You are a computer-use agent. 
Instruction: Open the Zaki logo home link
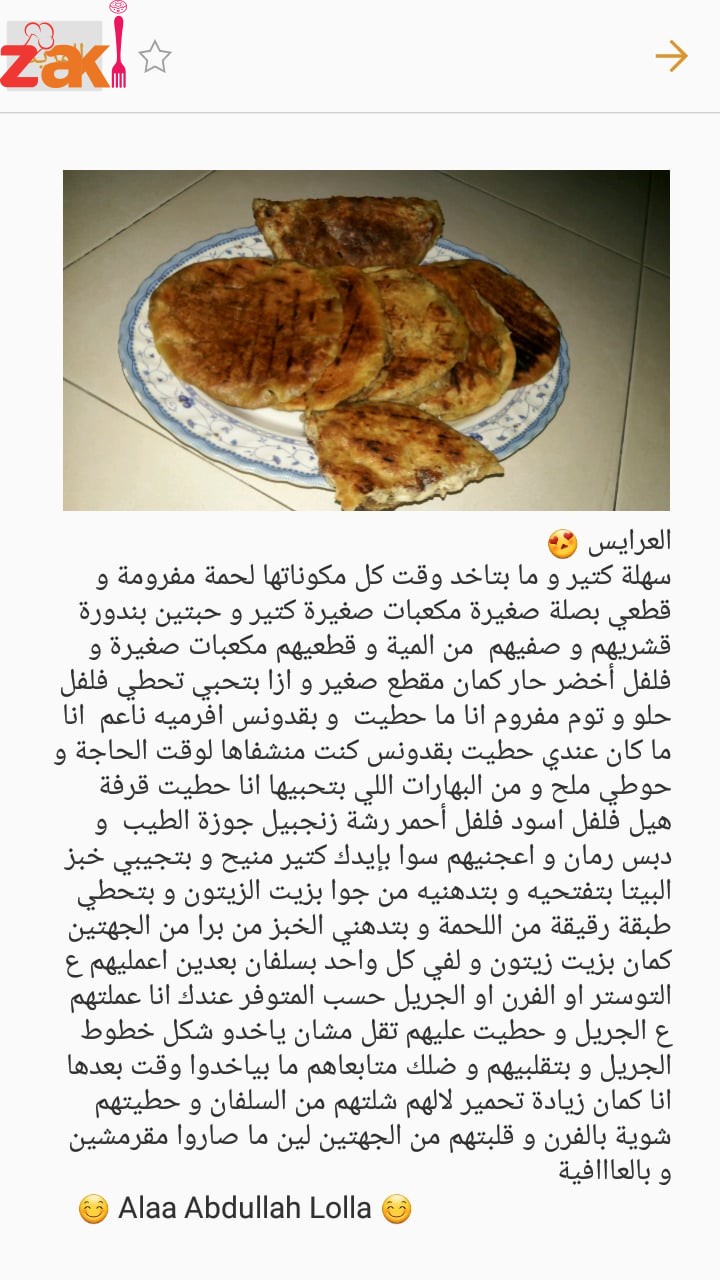[62, 54]
